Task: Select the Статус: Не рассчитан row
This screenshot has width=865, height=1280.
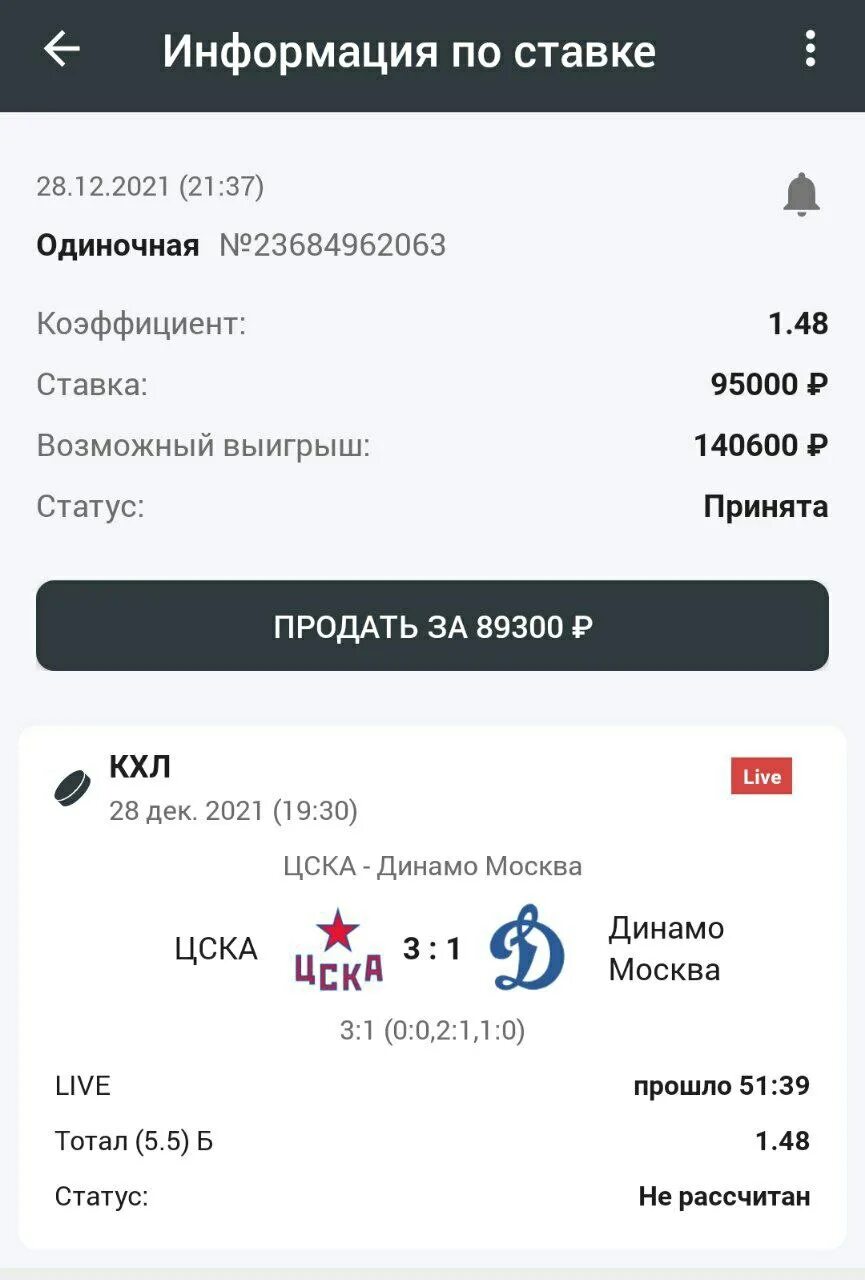Action: [432, 1195]
